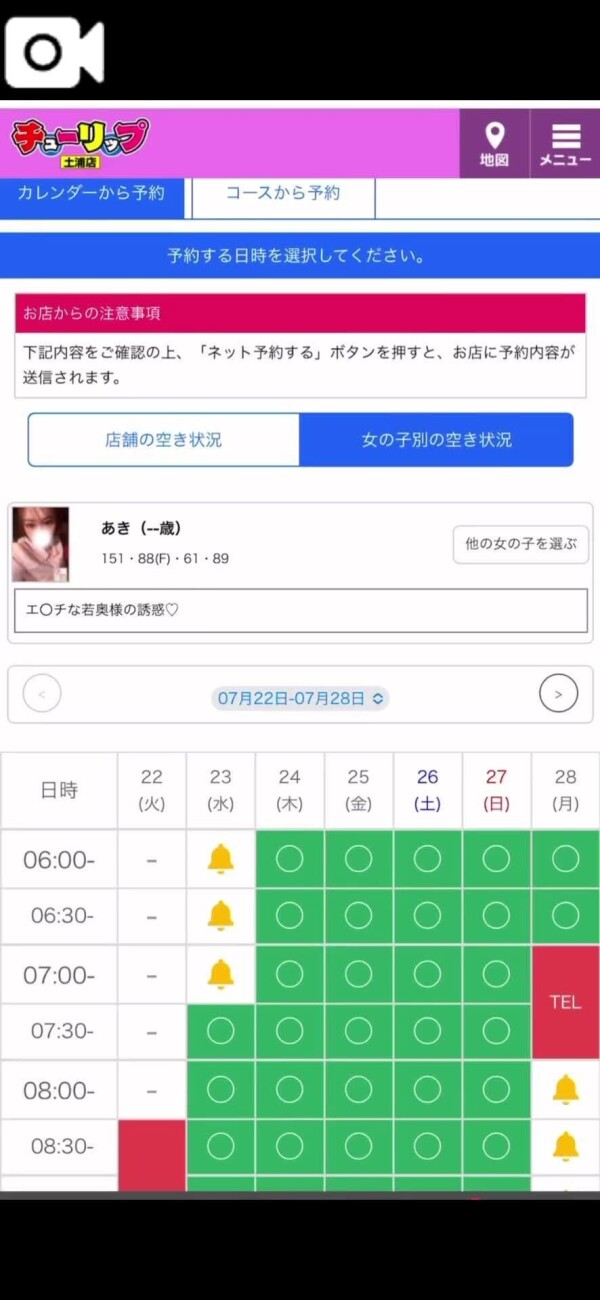Open the メニュー hamburger menu
The width and height of the screenshot is (600, 1300).
(x=565, y=144)
